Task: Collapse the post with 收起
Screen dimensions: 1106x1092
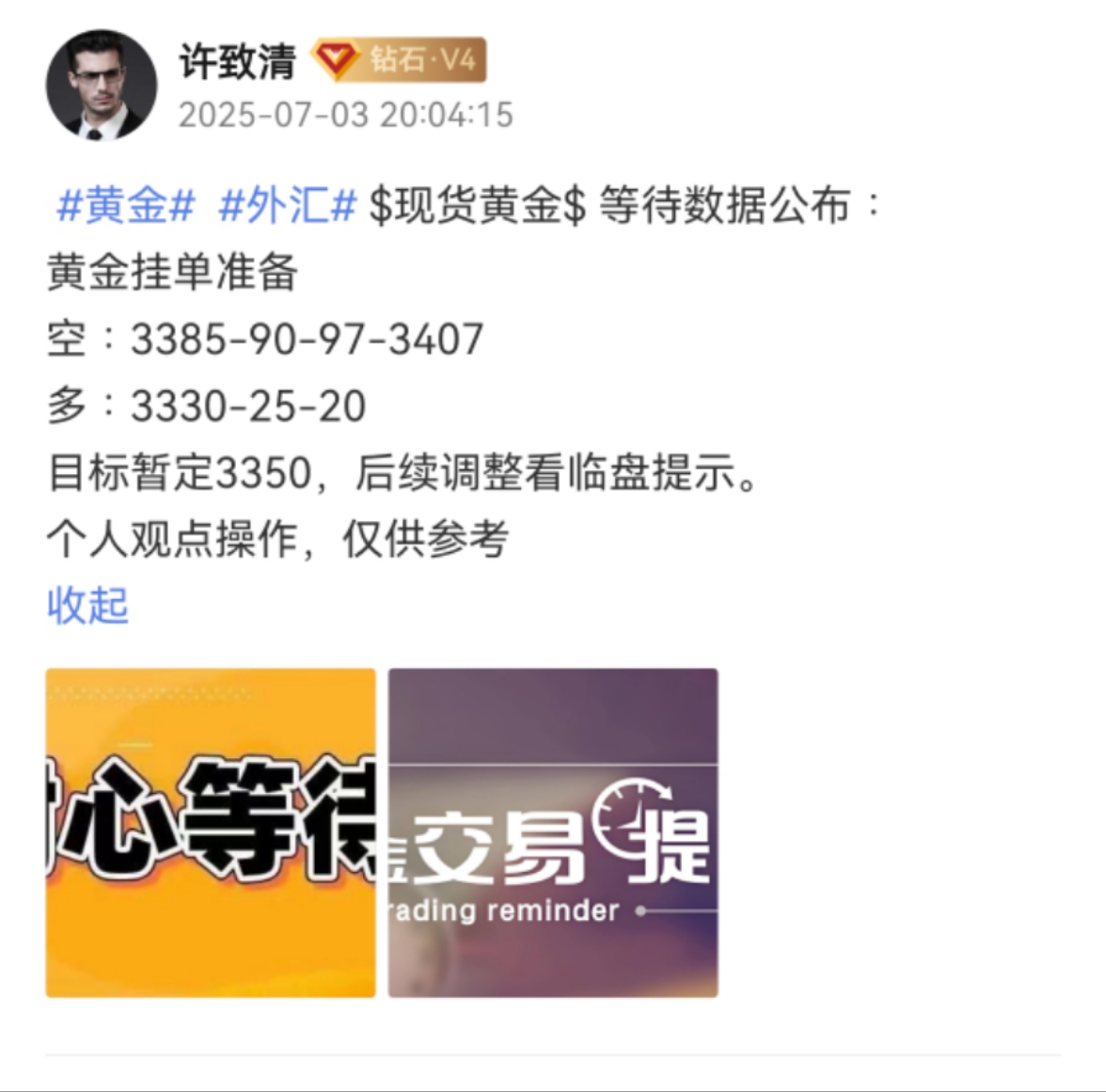Action: [87, 605]
